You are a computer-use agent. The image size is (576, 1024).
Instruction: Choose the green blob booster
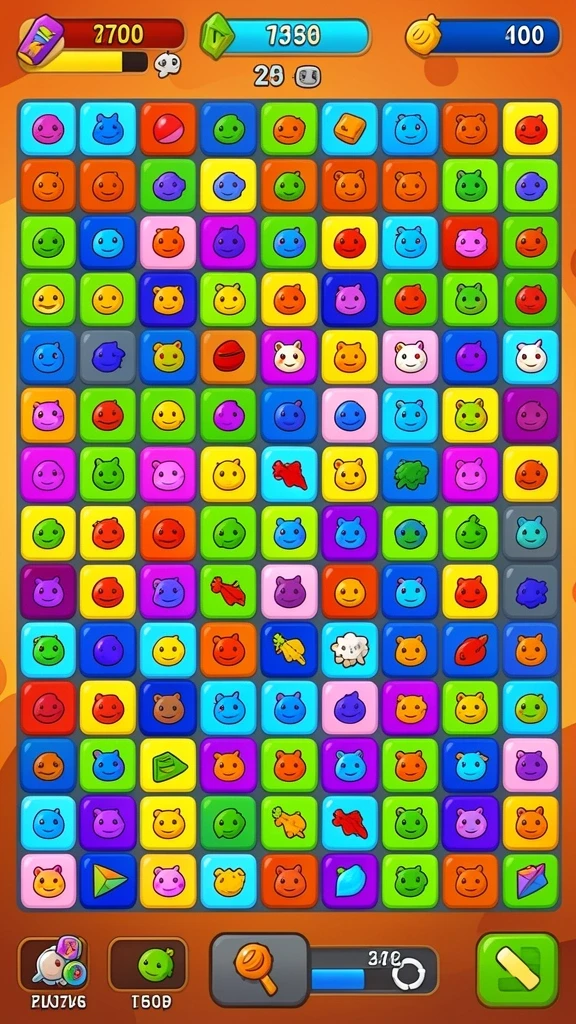pyautogui.click(x=148, y=965)
